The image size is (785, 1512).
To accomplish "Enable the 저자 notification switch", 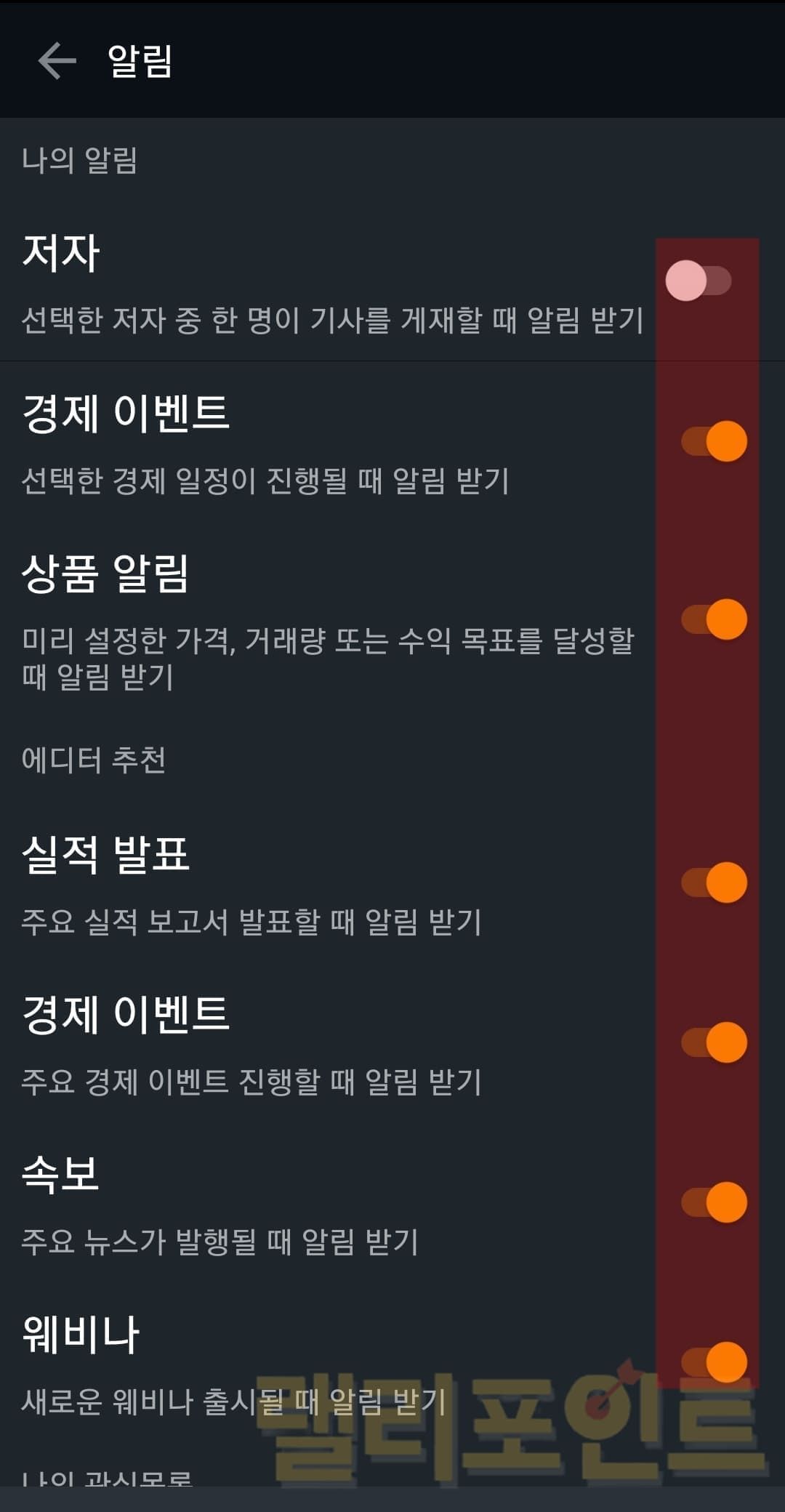I will point(699,281).
